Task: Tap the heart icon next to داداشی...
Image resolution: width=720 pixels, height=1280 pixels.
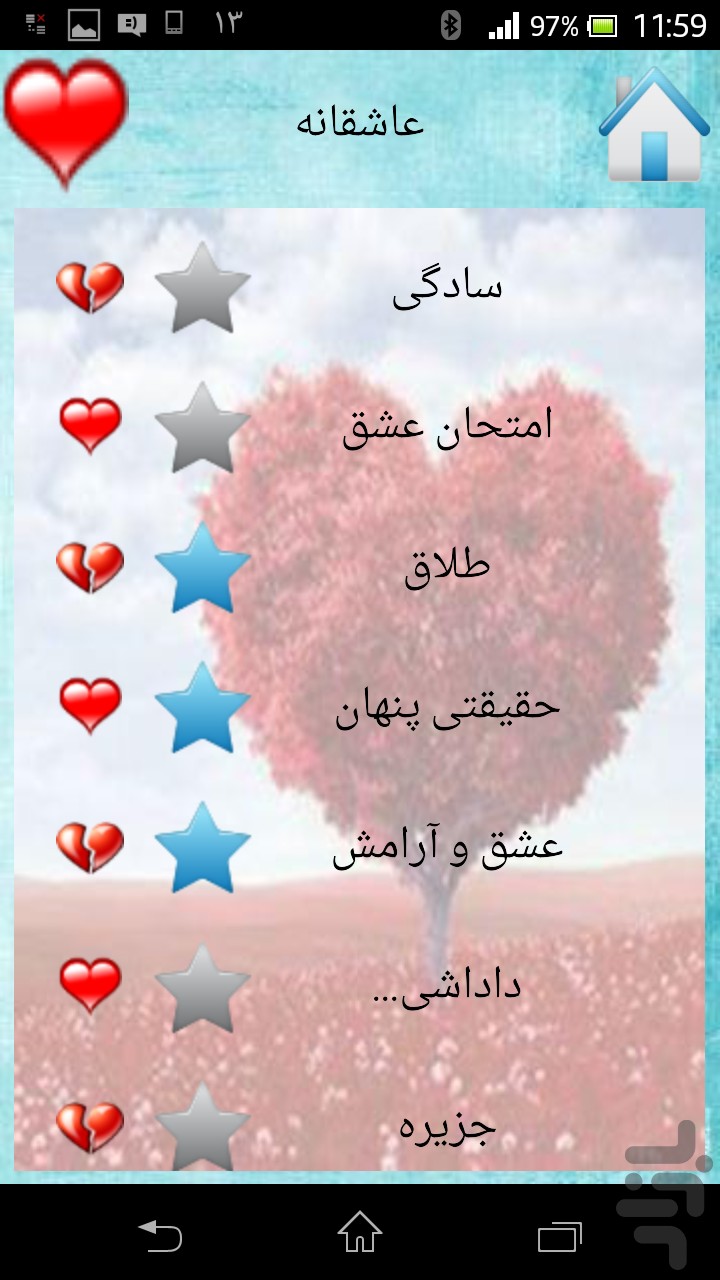Action: coord(90,986)
